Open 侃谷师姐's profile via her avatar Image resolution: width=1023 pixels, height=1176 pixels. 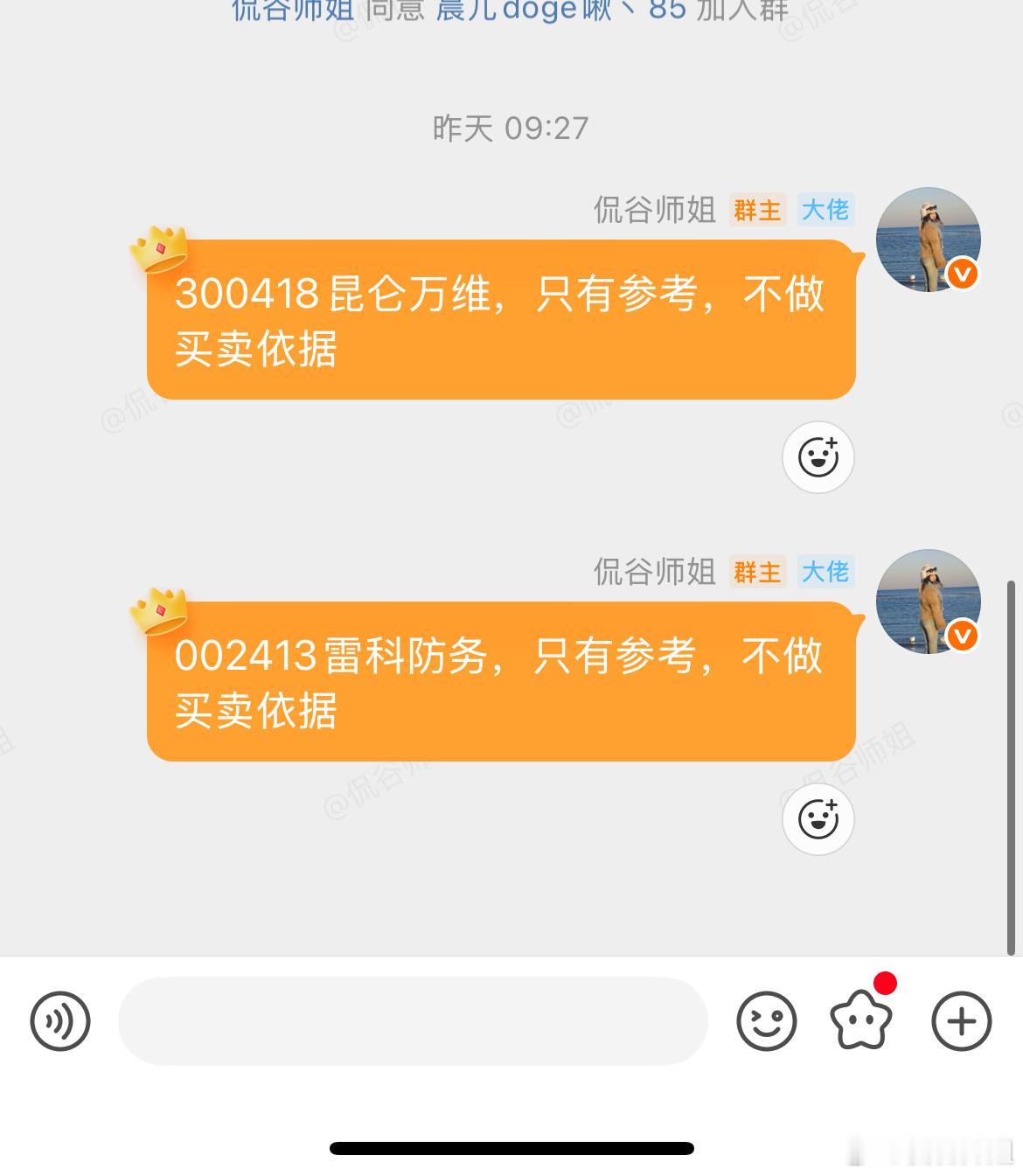tap(929, 239)
